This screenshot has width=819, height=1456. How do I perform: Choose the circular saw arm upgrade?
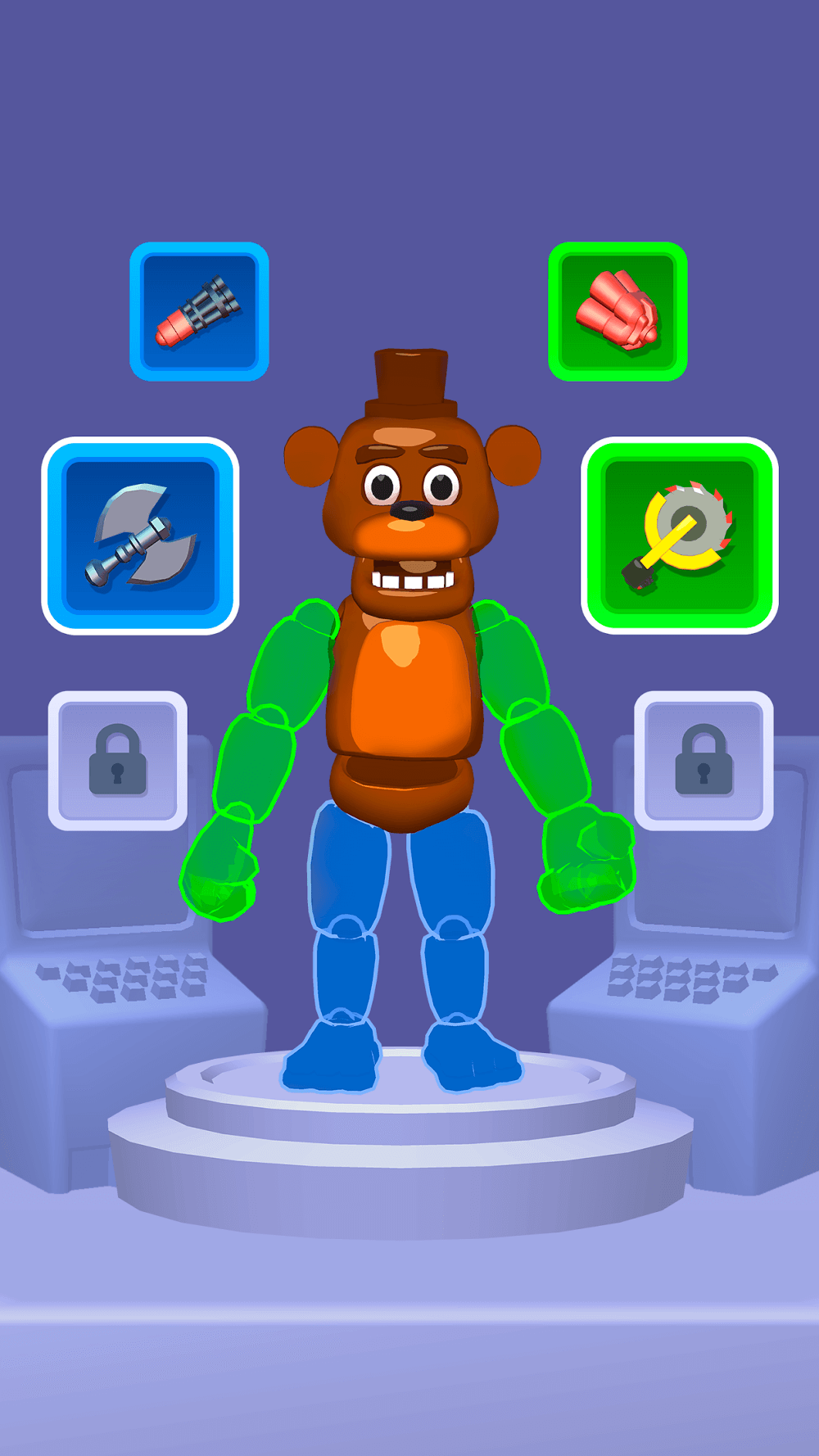(x=679, y=536)
